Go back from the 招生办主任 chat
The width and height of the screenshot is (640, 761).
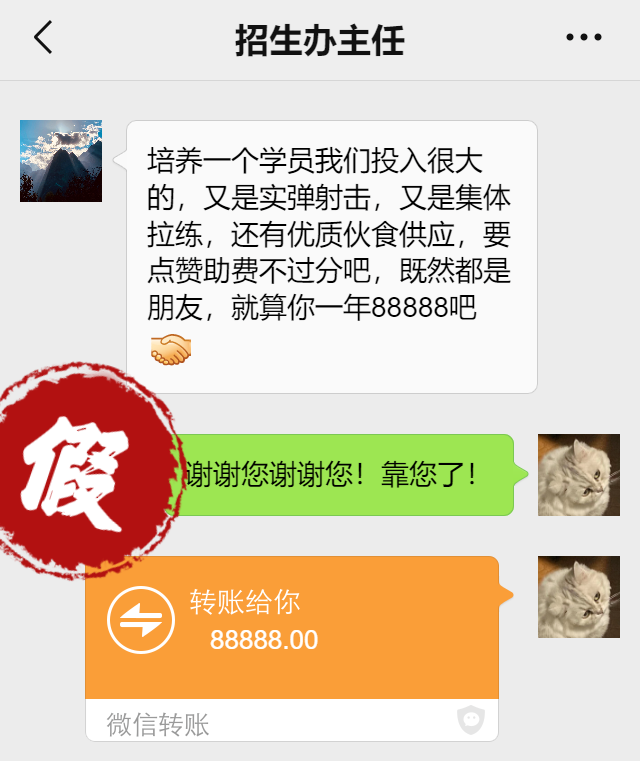42,38
